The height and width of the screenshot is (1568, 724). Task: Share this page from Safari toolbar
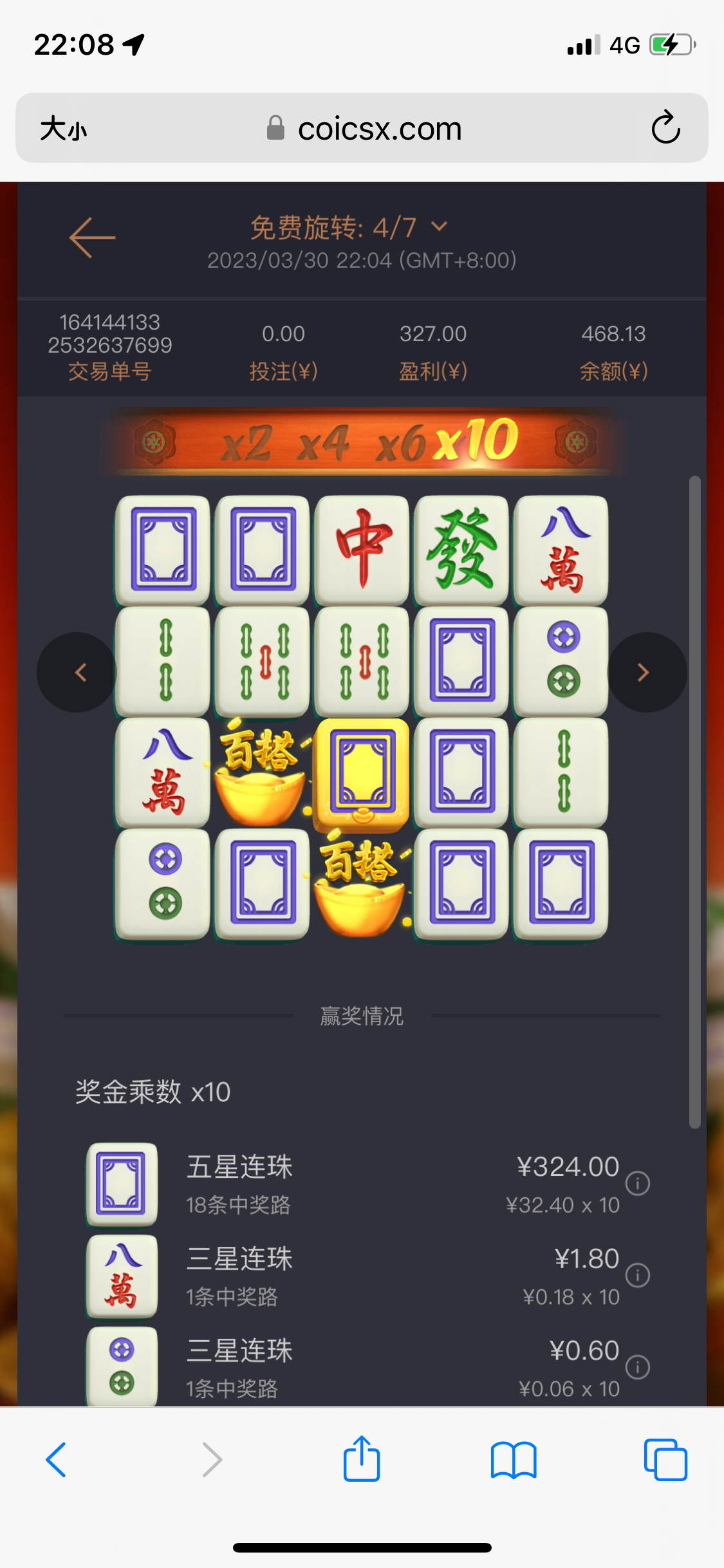[362, 1459]
